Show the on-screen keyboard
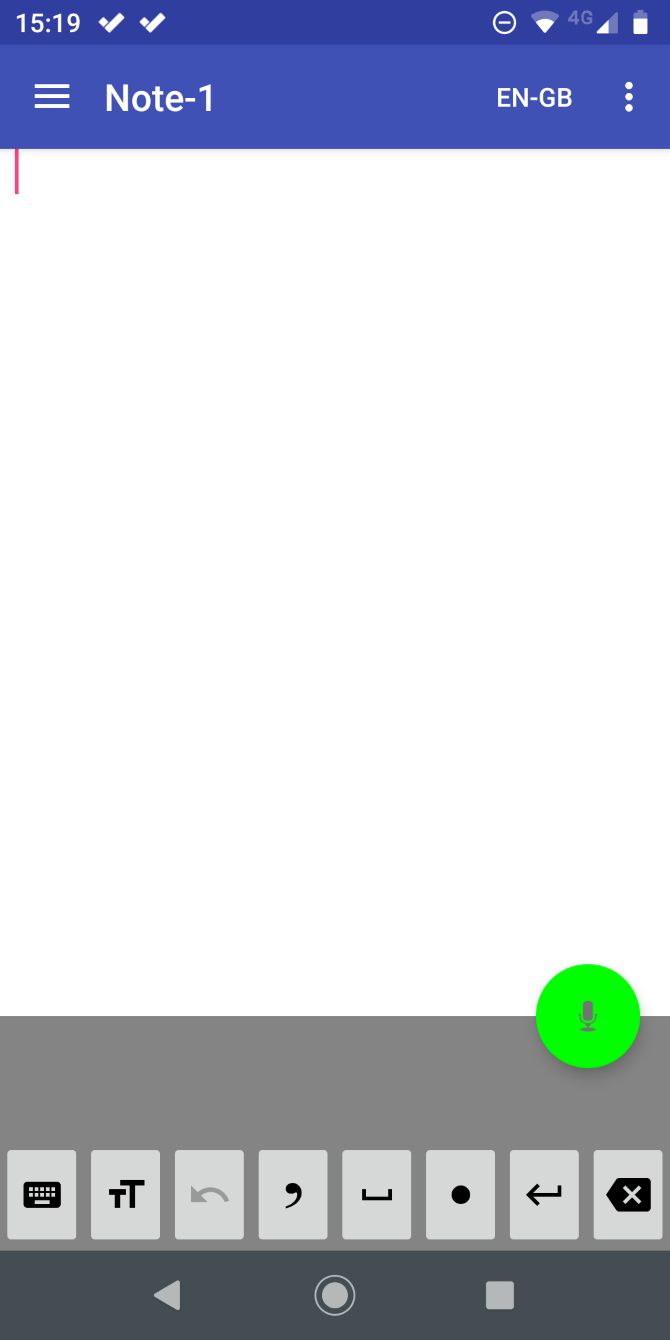Screen dimensions: 670x1340 click(42, 1195)
